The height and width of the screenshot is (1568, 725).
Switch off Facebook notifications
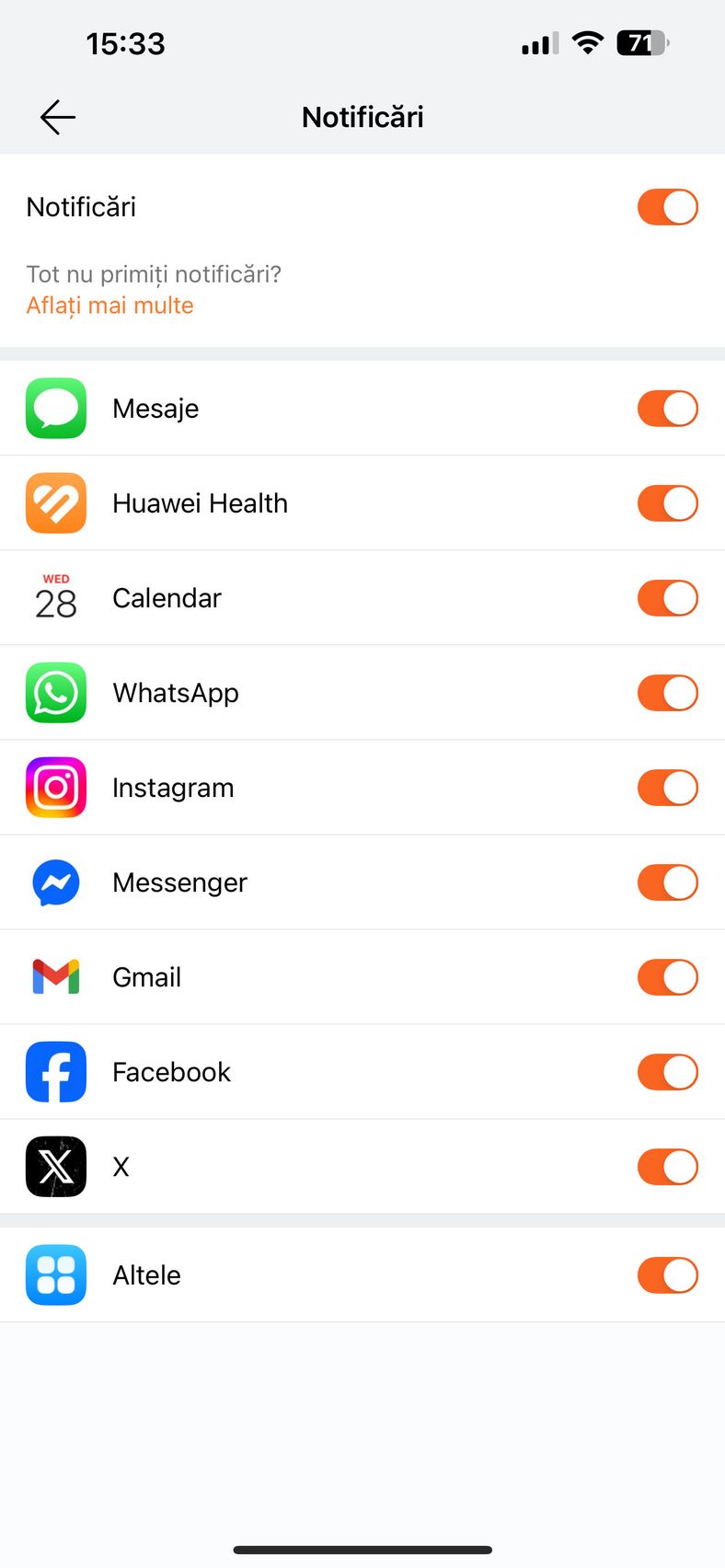click(668, 1072)
